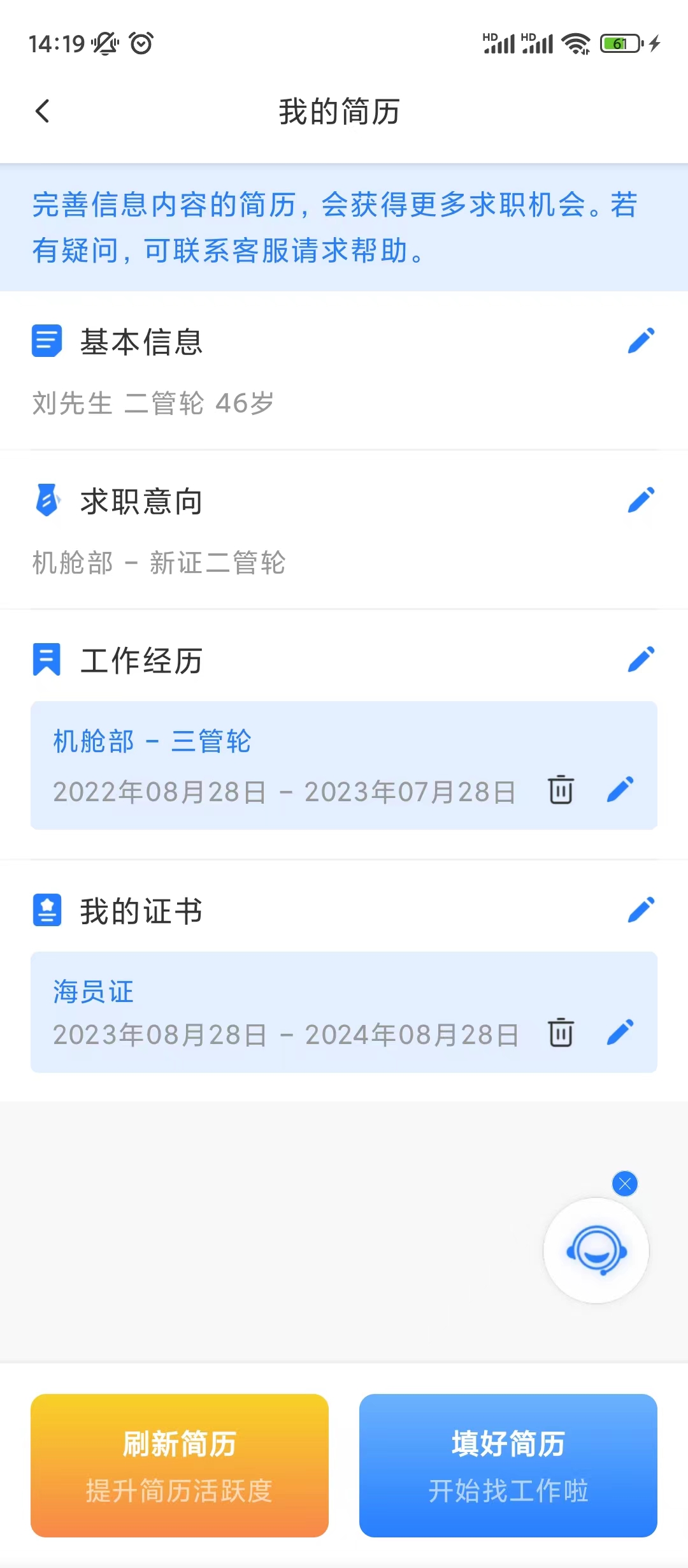Edit the 基本信息 section
This screenshot has width=688, height=1568.
[641, 340]
